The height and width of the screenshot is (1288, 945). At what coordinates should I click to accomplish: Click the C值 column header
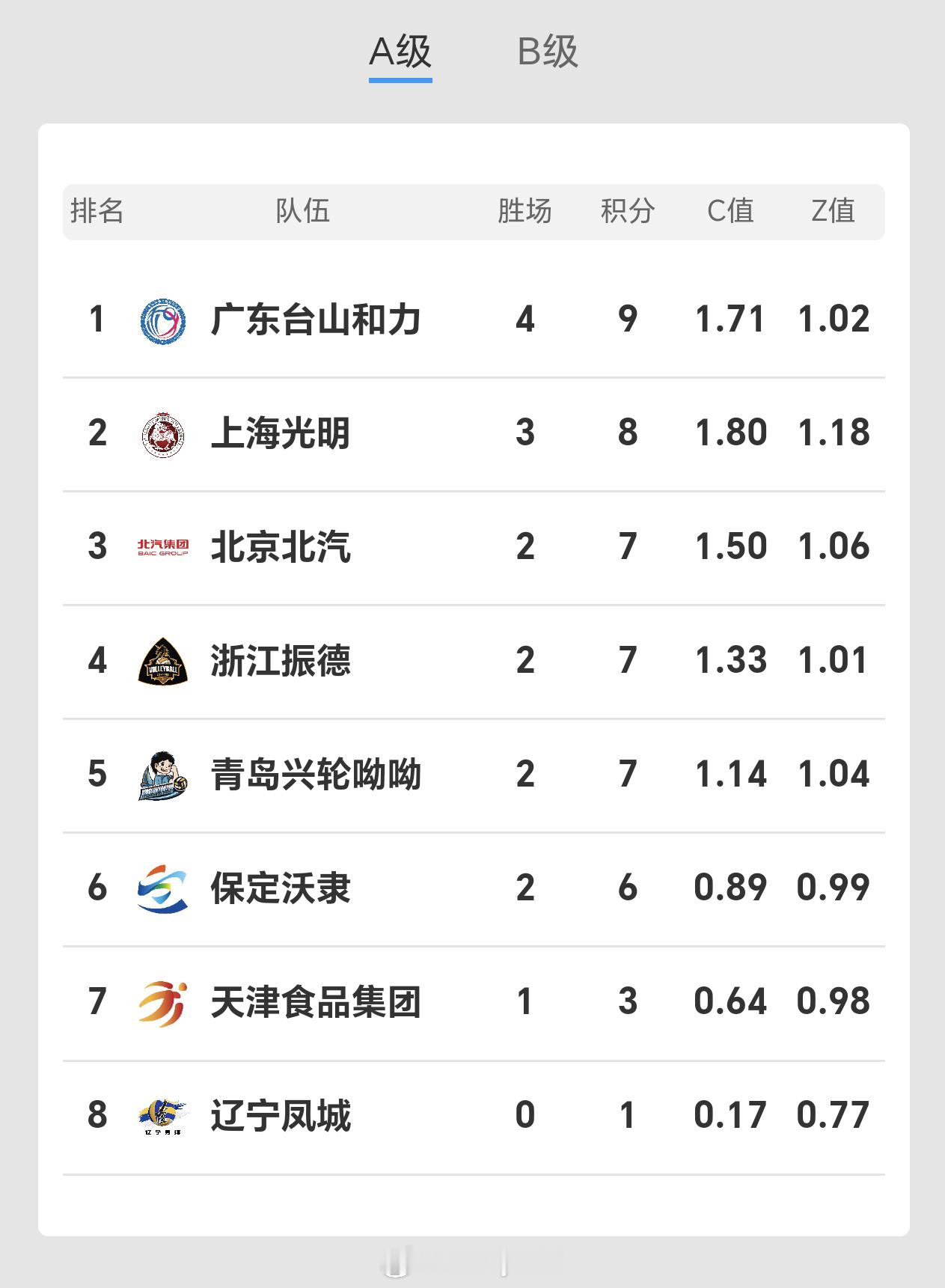tap(731, 212)
